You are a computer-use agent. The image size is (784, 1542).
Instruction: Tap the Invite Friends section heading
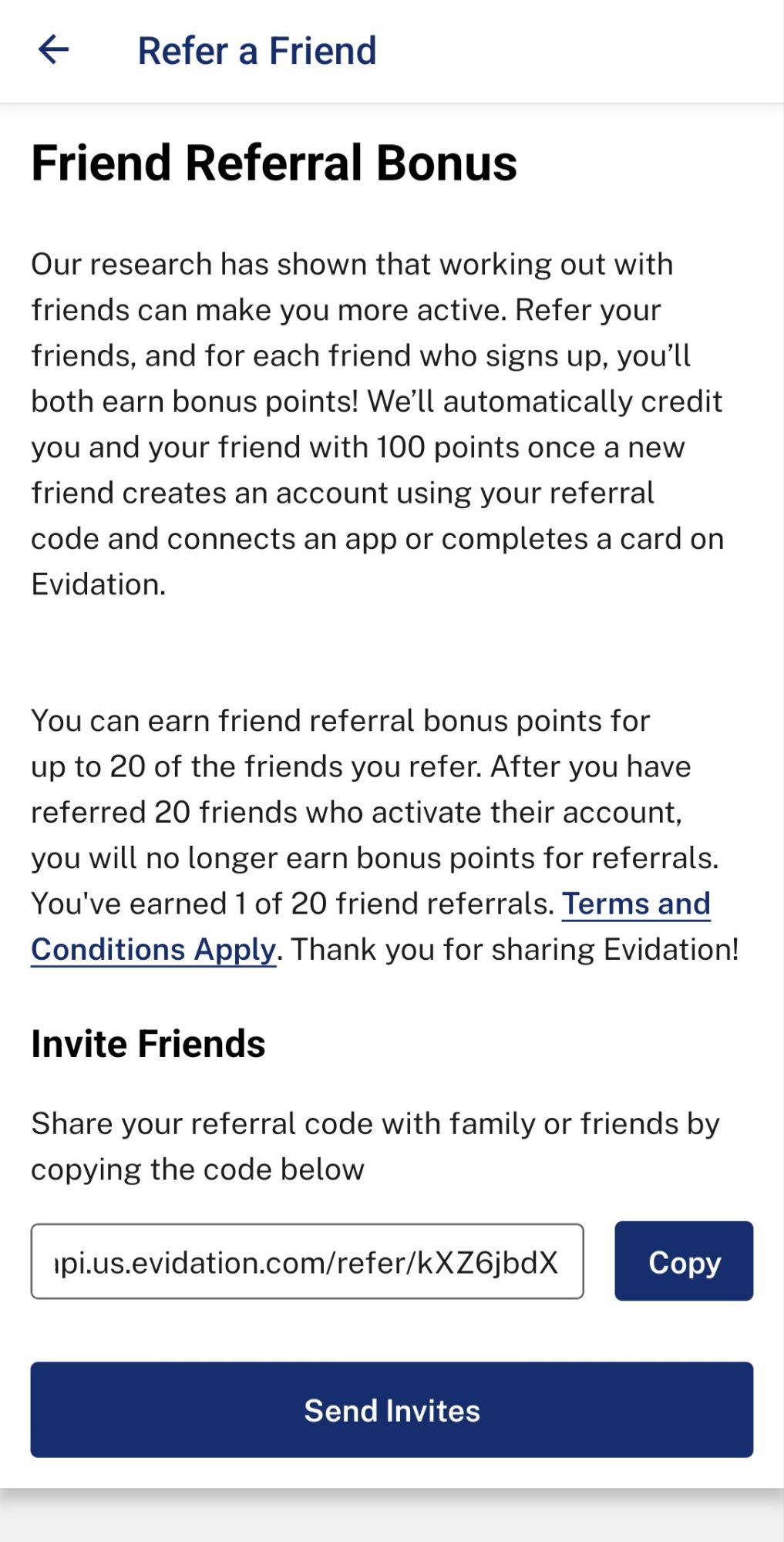coord(146,1044)
